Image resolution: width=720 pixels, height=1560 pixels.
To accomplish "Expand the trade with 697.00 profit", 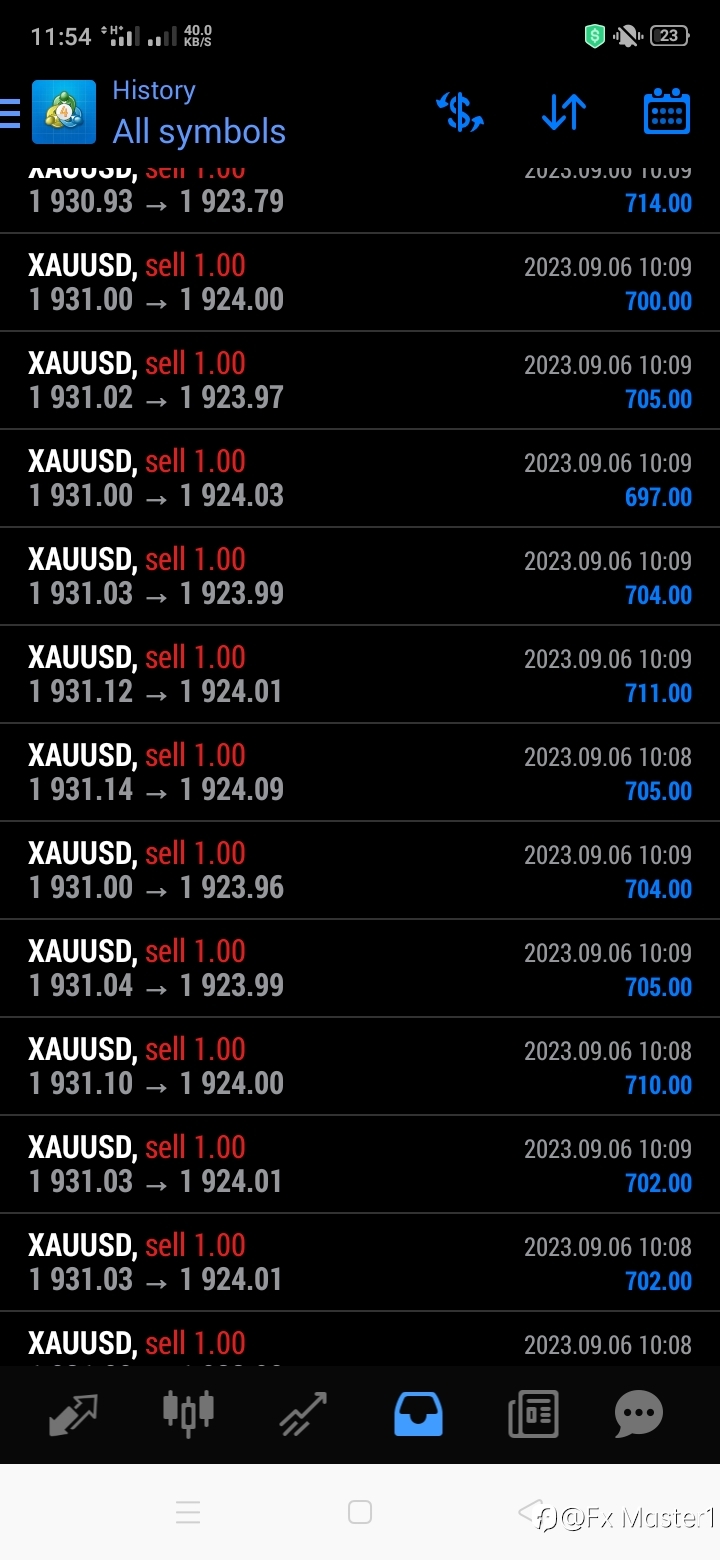I will pos(360,479).
